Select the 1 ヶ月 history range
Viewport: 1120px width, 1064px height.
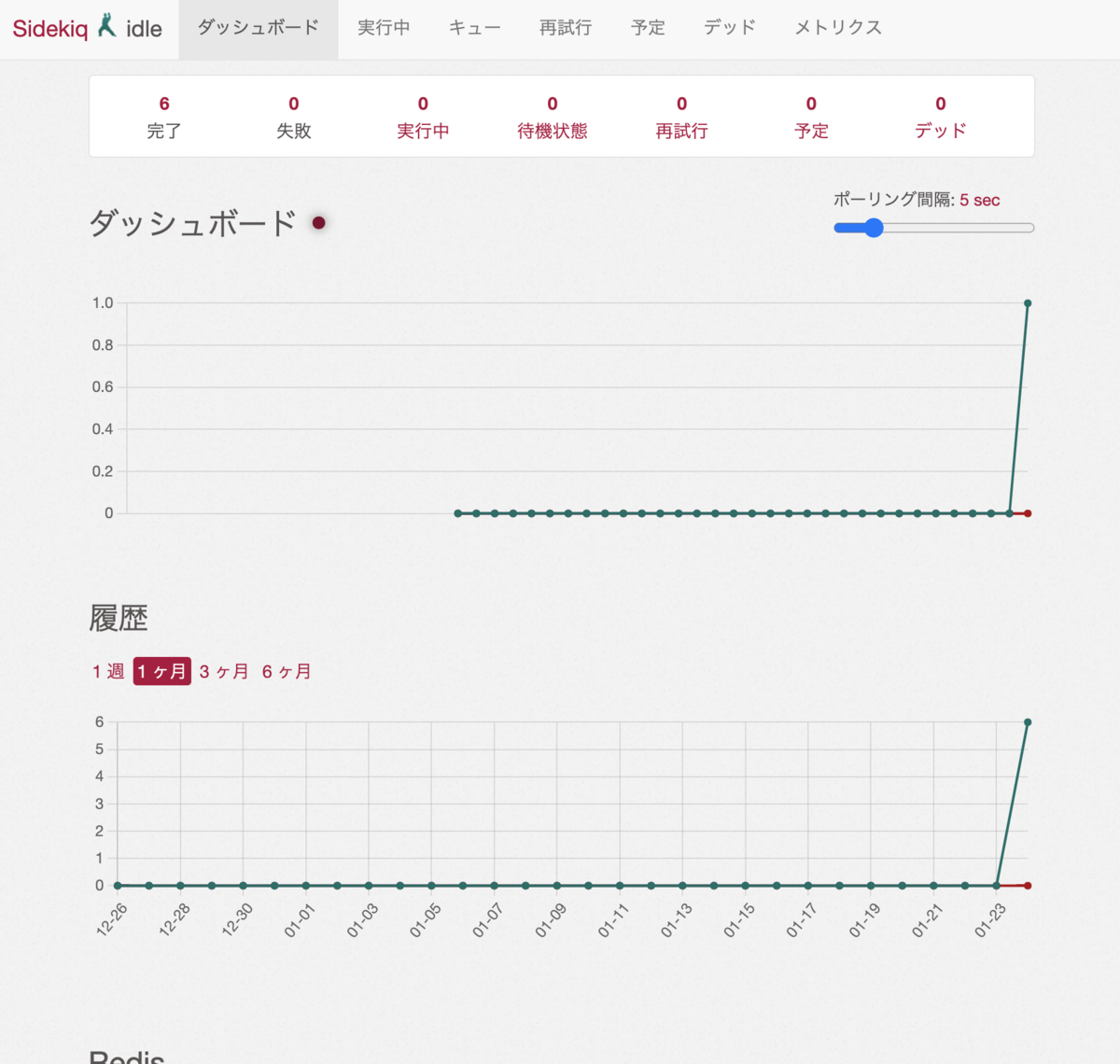162,671
